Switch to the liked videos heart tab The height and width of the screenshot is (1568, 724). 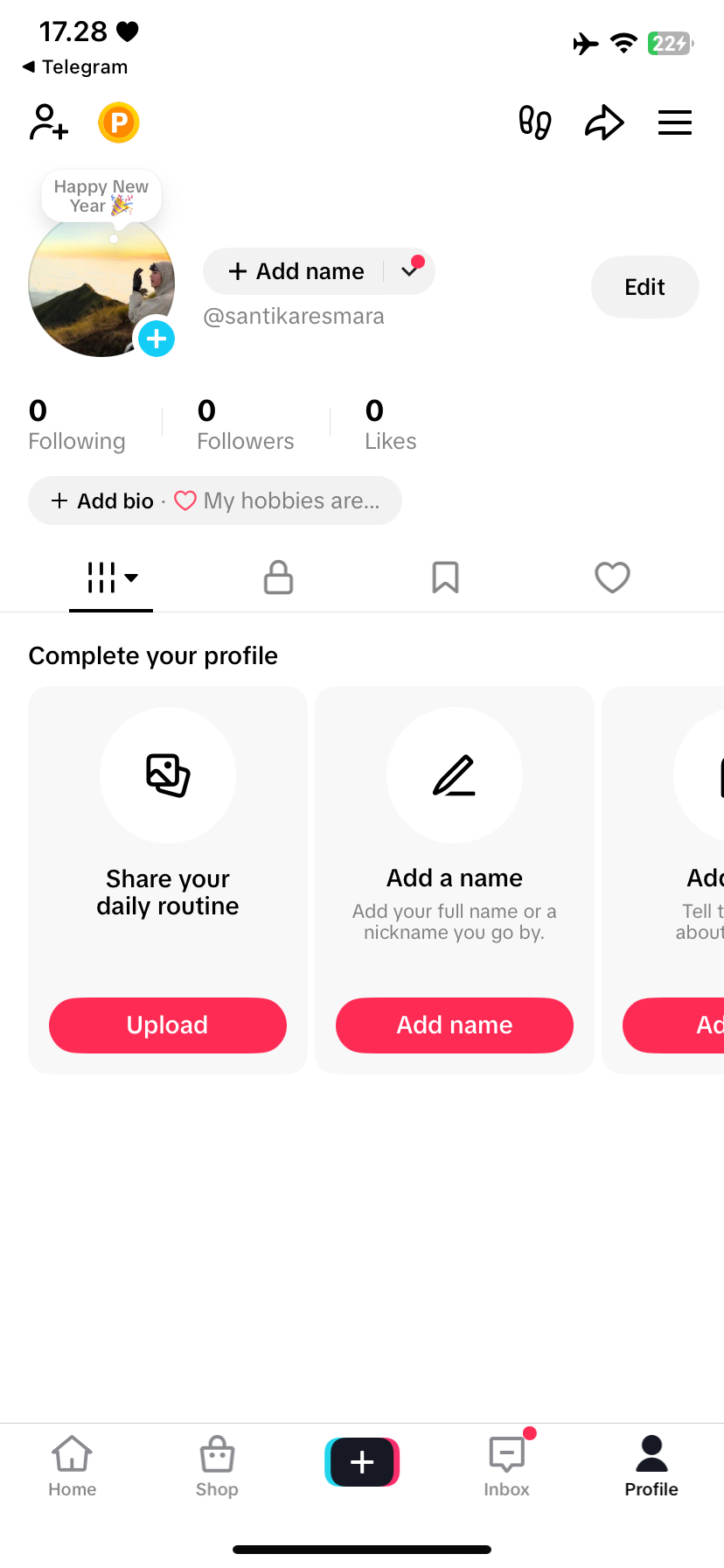click(612, 577)
